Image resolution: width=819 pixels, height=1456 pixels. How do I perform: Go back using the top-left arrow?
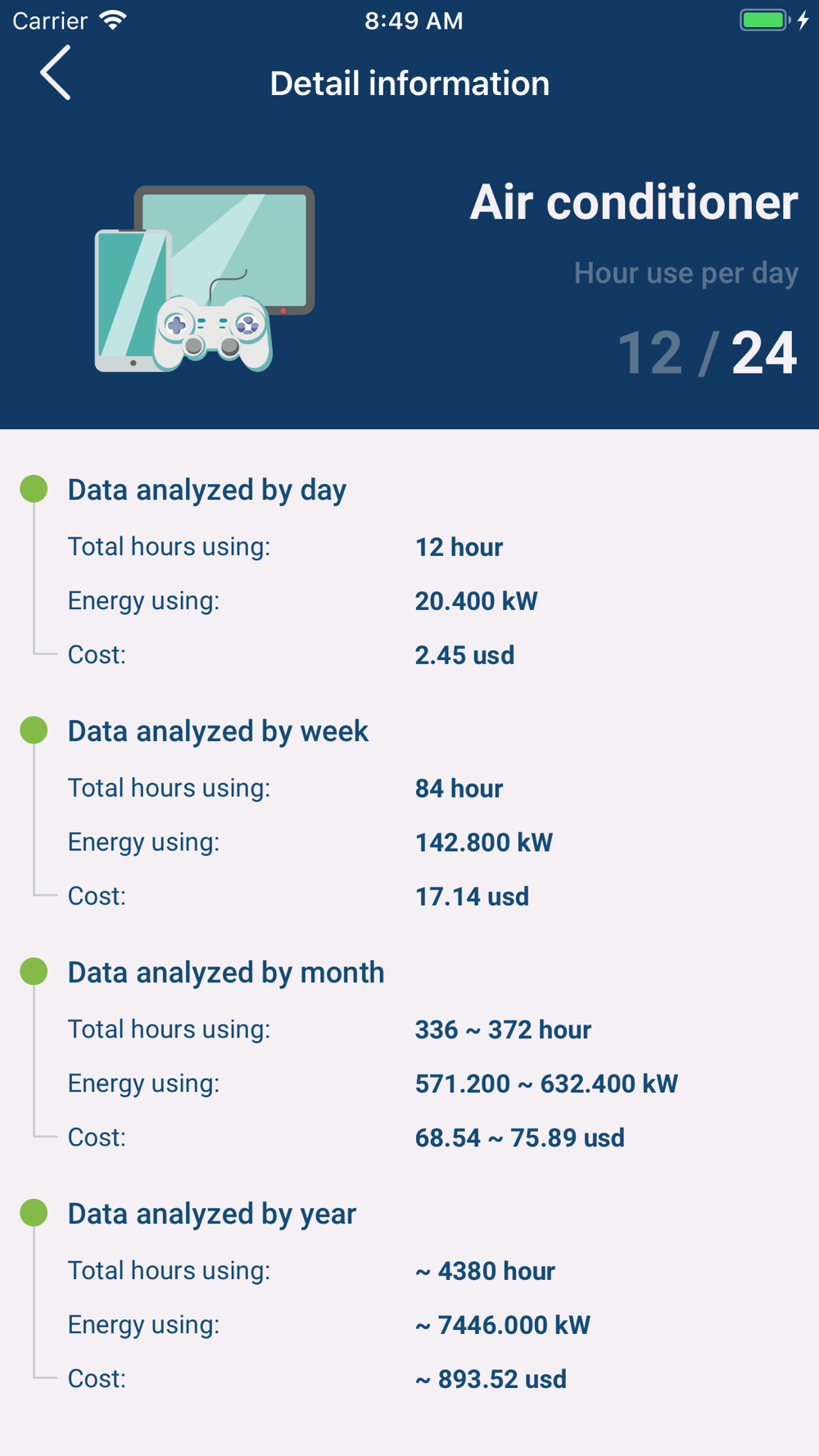click(x=55, y=73)
